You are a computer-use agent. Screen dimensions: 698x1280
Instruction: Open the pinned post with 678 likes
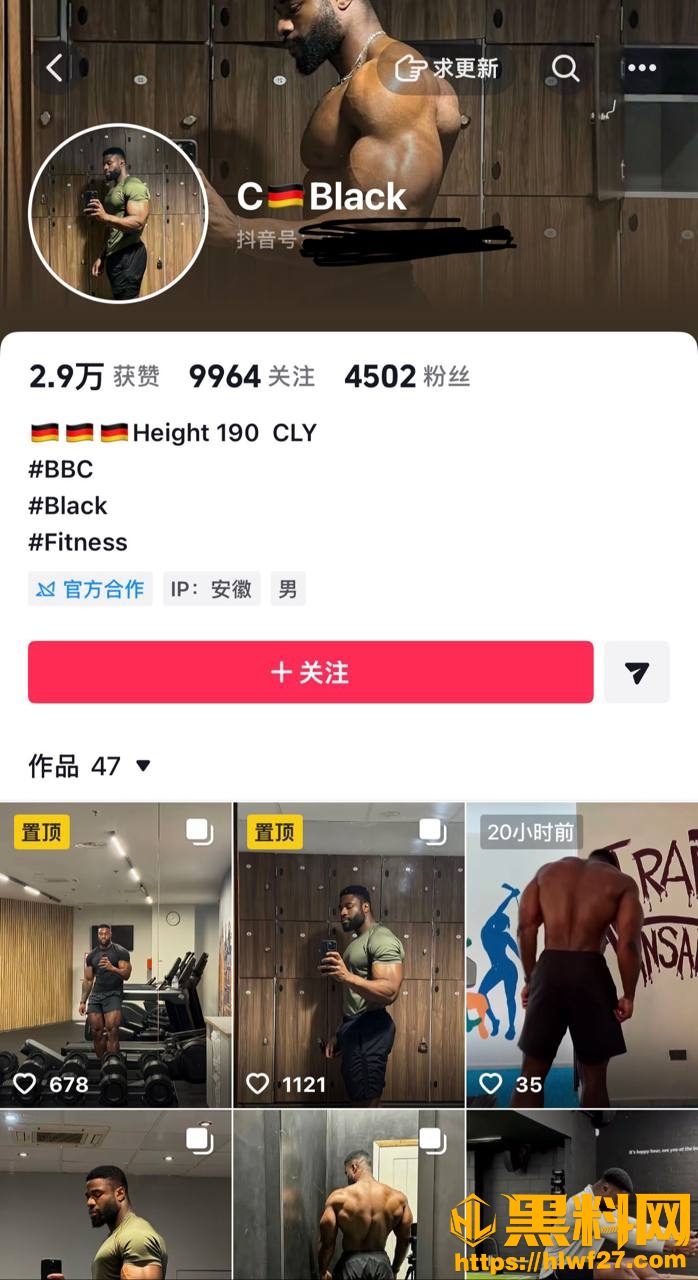click(x=116, y=954)
